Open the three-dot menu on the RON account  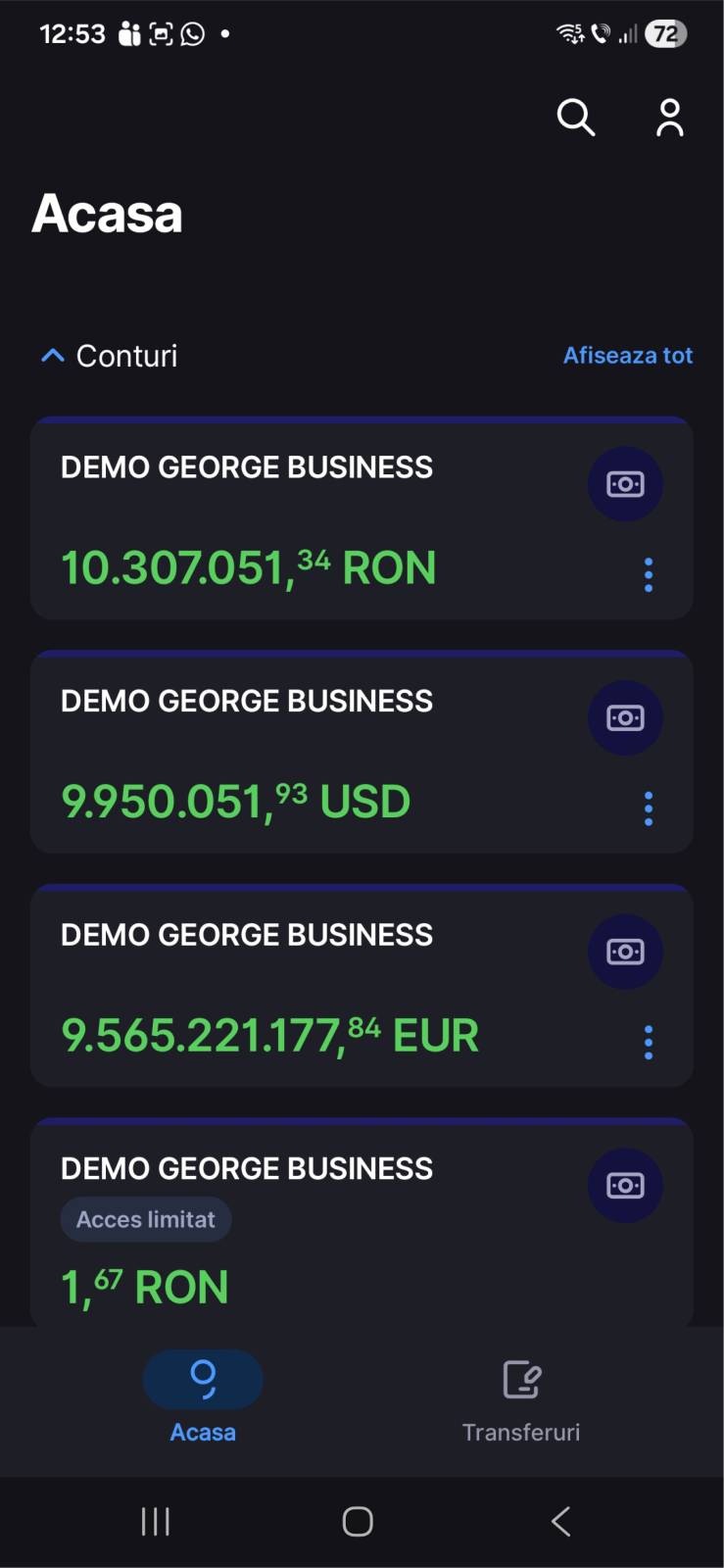click(x=648, y=575)
